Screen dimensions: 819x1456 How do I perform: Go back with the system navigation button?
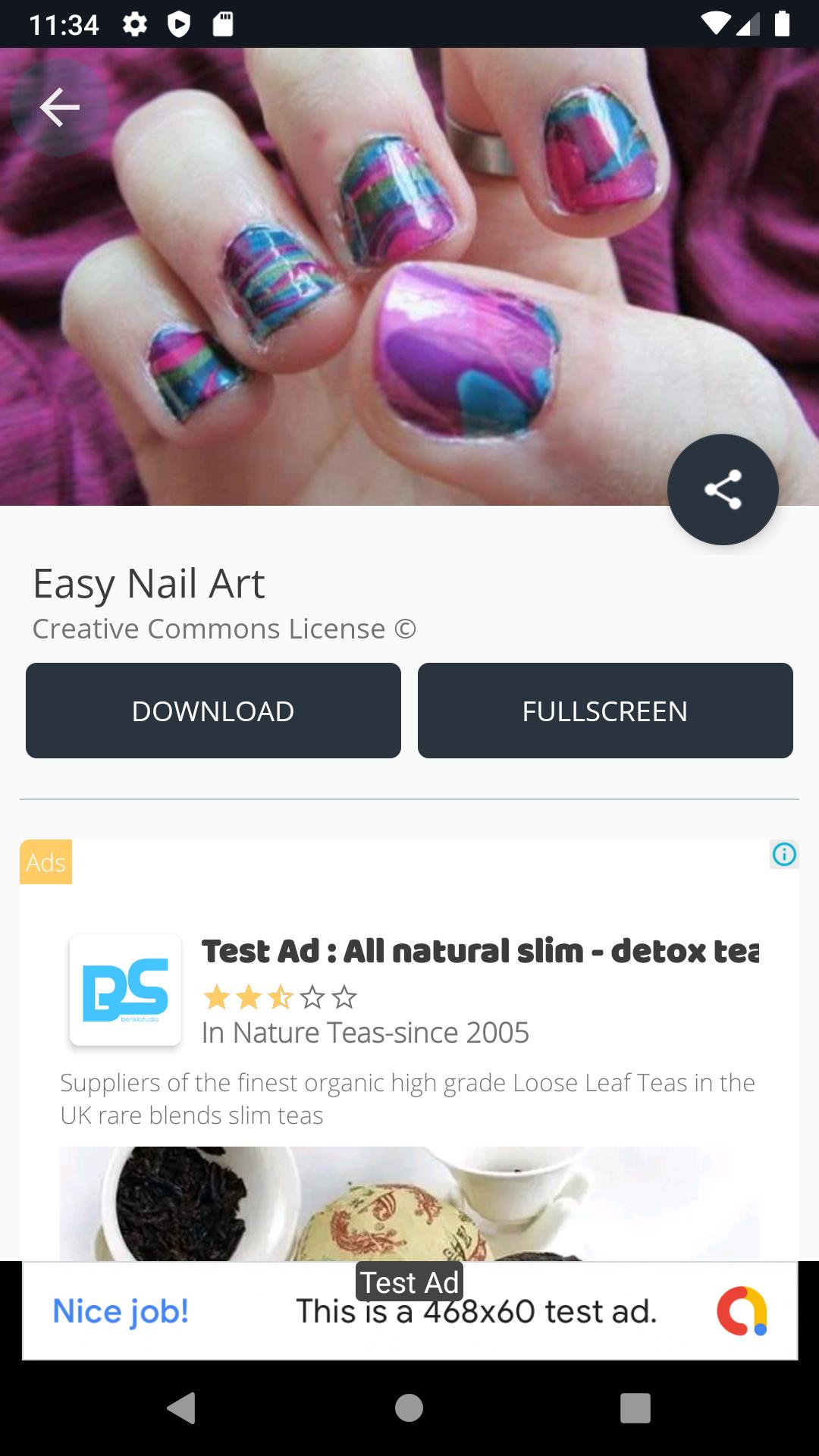tap(182, 1408)
